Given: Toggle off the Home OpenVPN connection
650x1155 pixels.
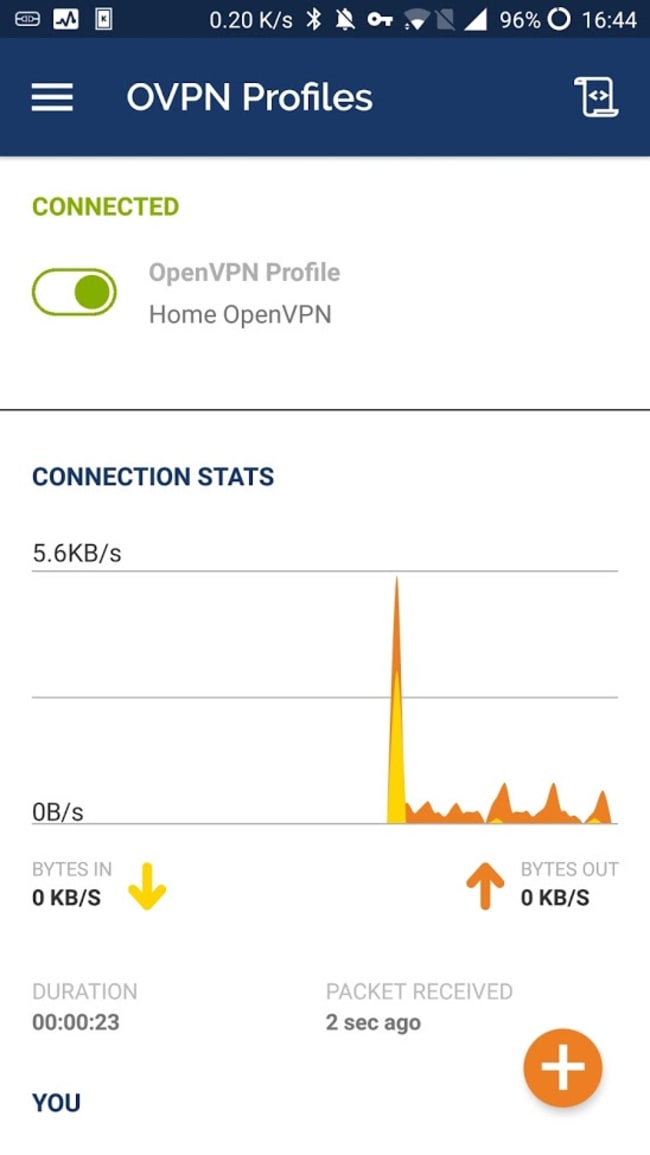Looking at the screenshot, I should 74,292.
